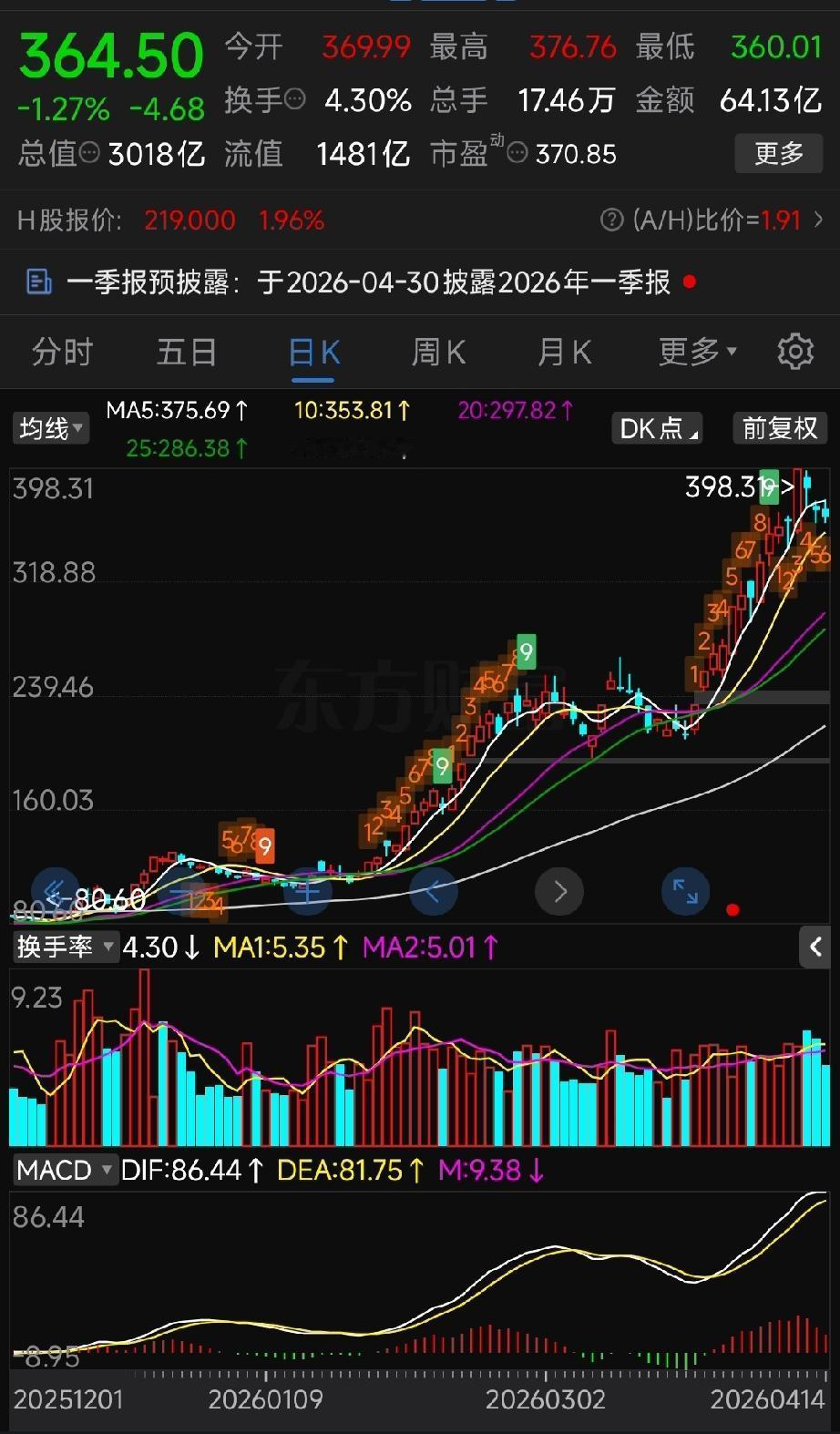Switch to the 分时 chart tab

click(61, 352)
